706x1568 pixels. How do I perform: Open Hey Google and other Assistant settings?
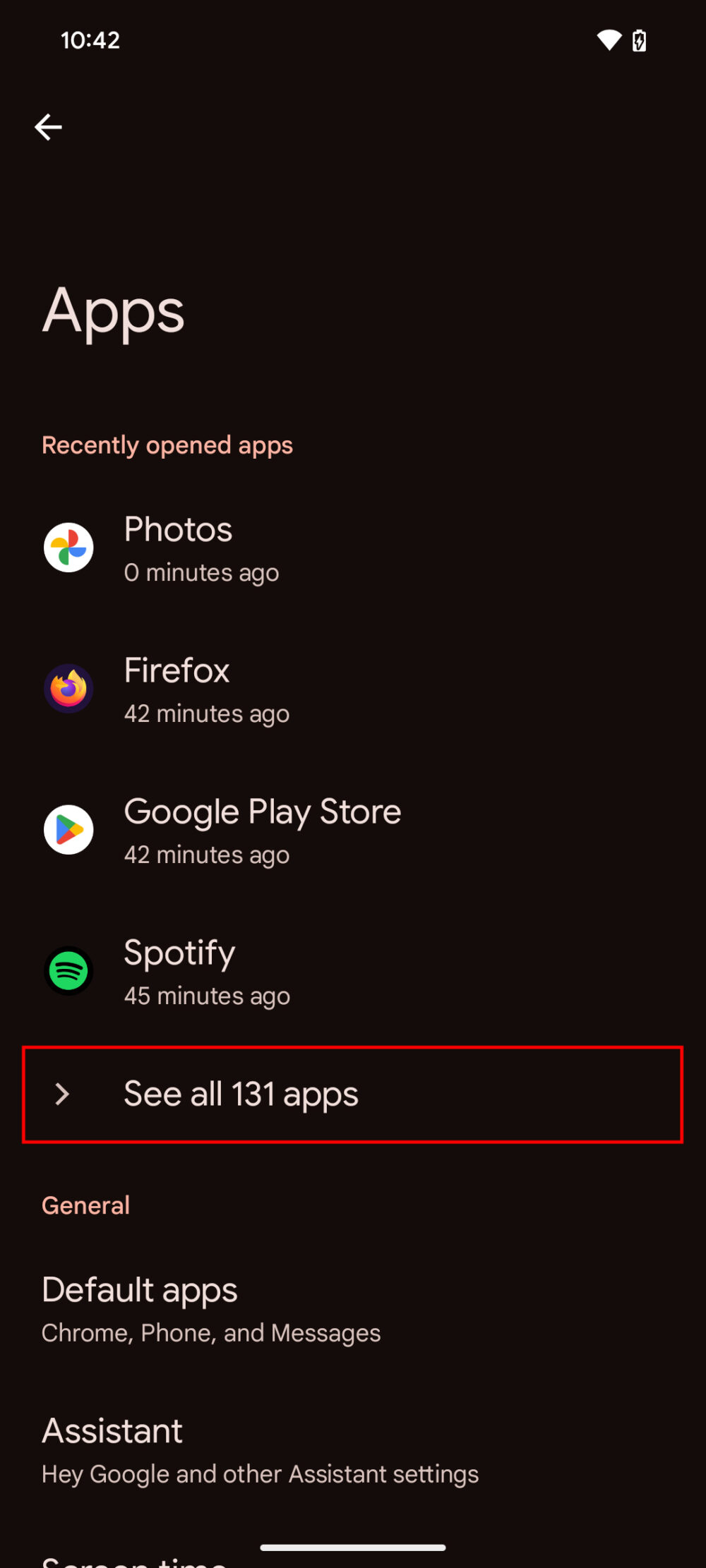[x=260, y=1473]
